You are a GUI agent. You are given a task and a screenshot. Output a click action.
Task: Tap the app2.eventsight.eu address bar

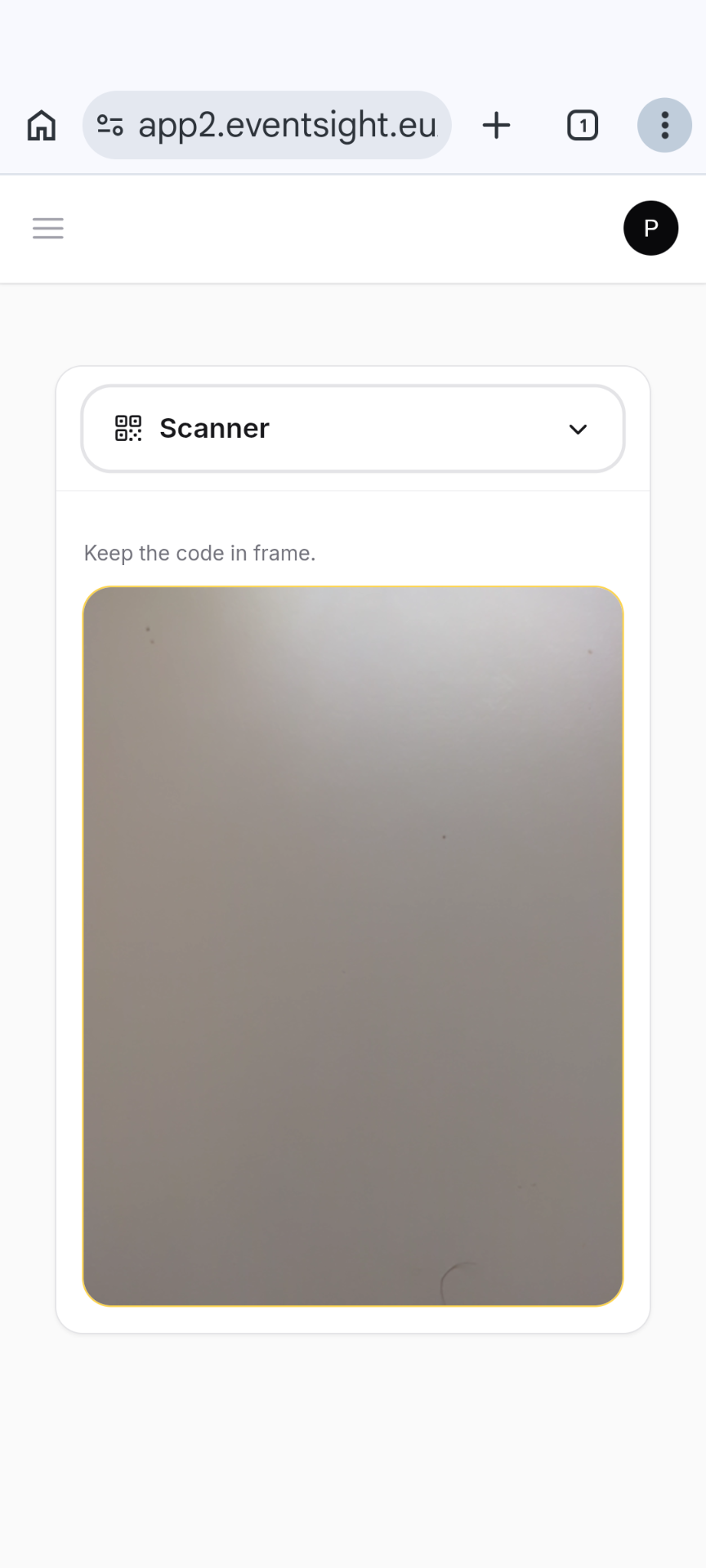[x=287, y=126]
